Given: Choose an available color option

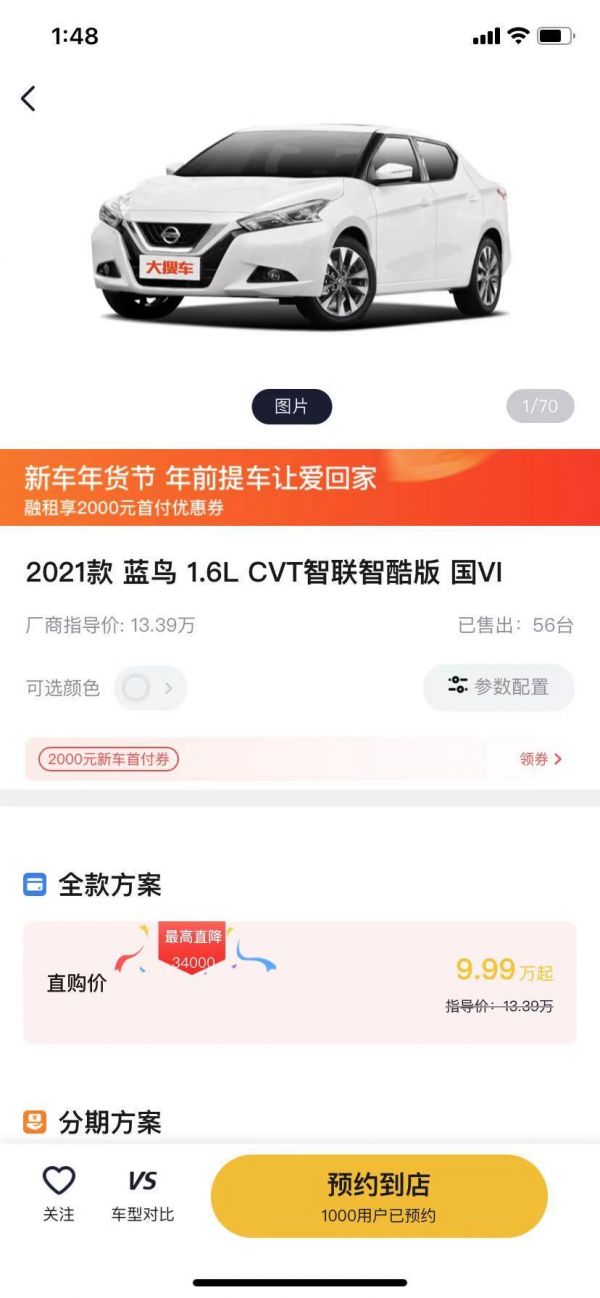Looking at the screenshot, I should [150, 688].
